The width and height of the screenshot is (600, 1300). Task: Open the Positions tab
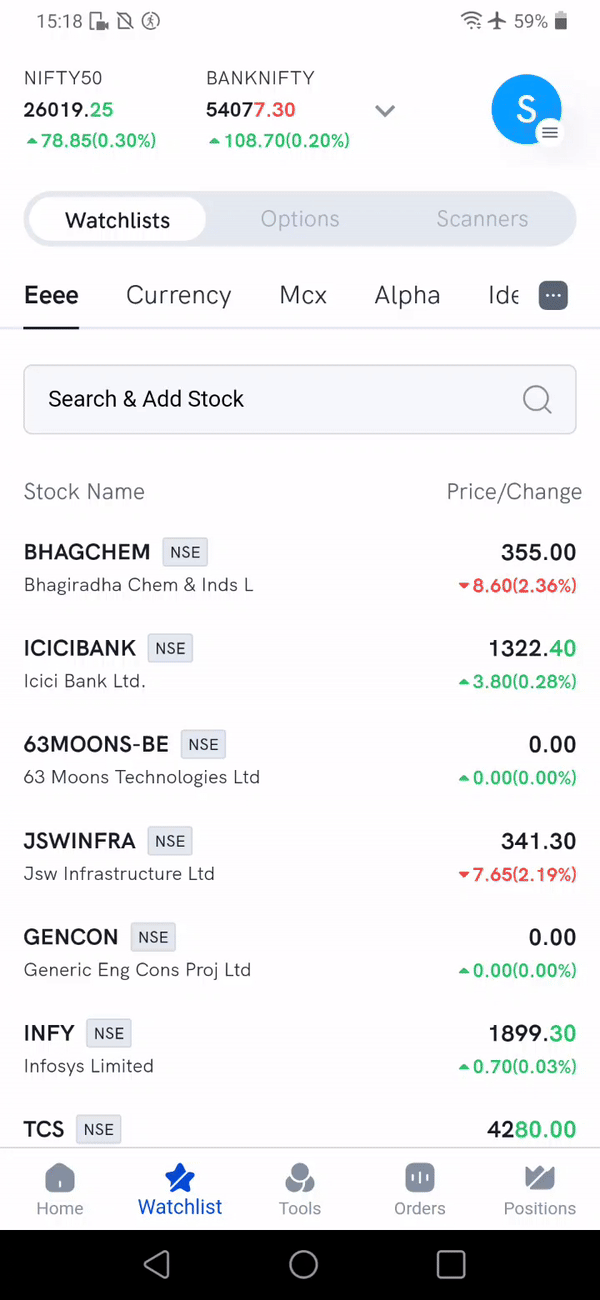coord(540,1189)
